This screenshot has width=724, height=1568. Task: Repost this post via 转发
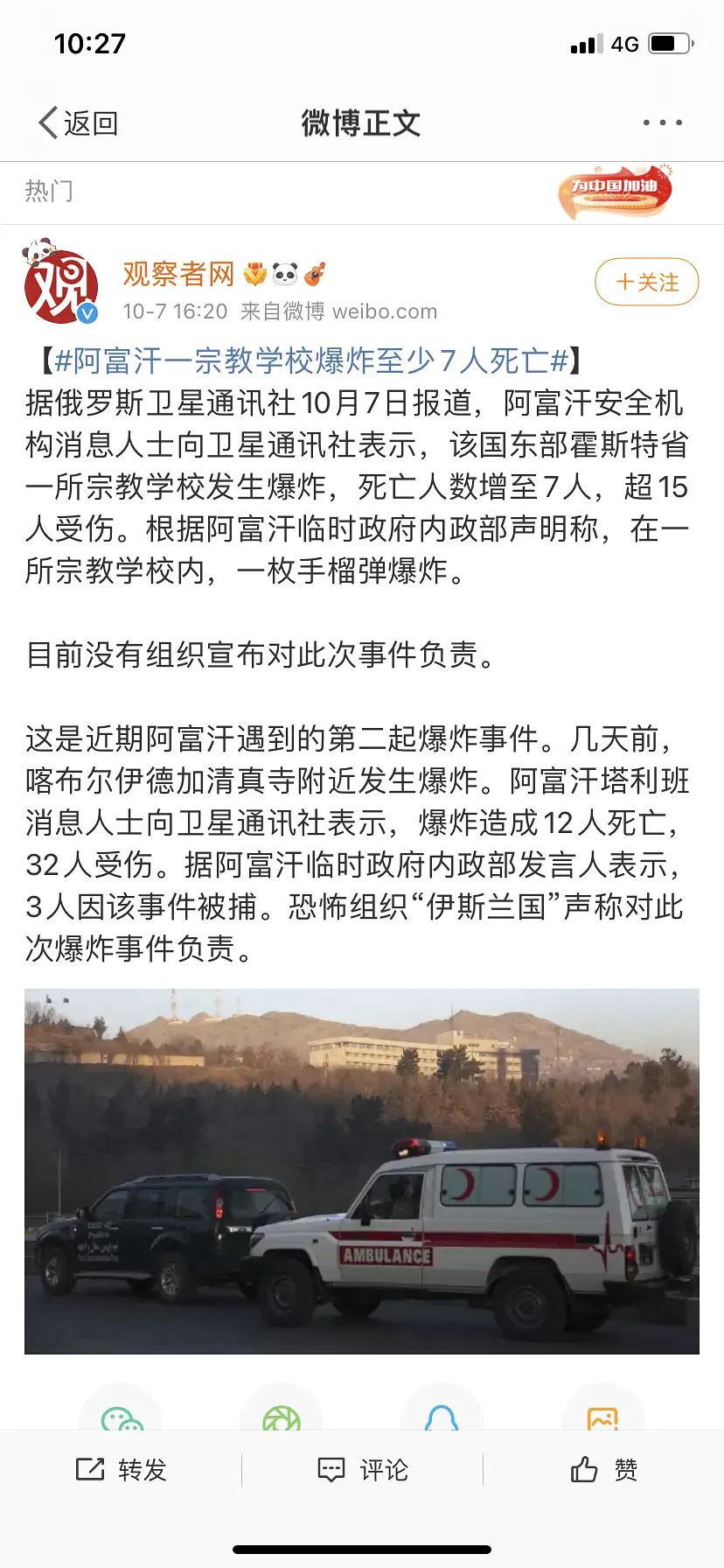121,1469
